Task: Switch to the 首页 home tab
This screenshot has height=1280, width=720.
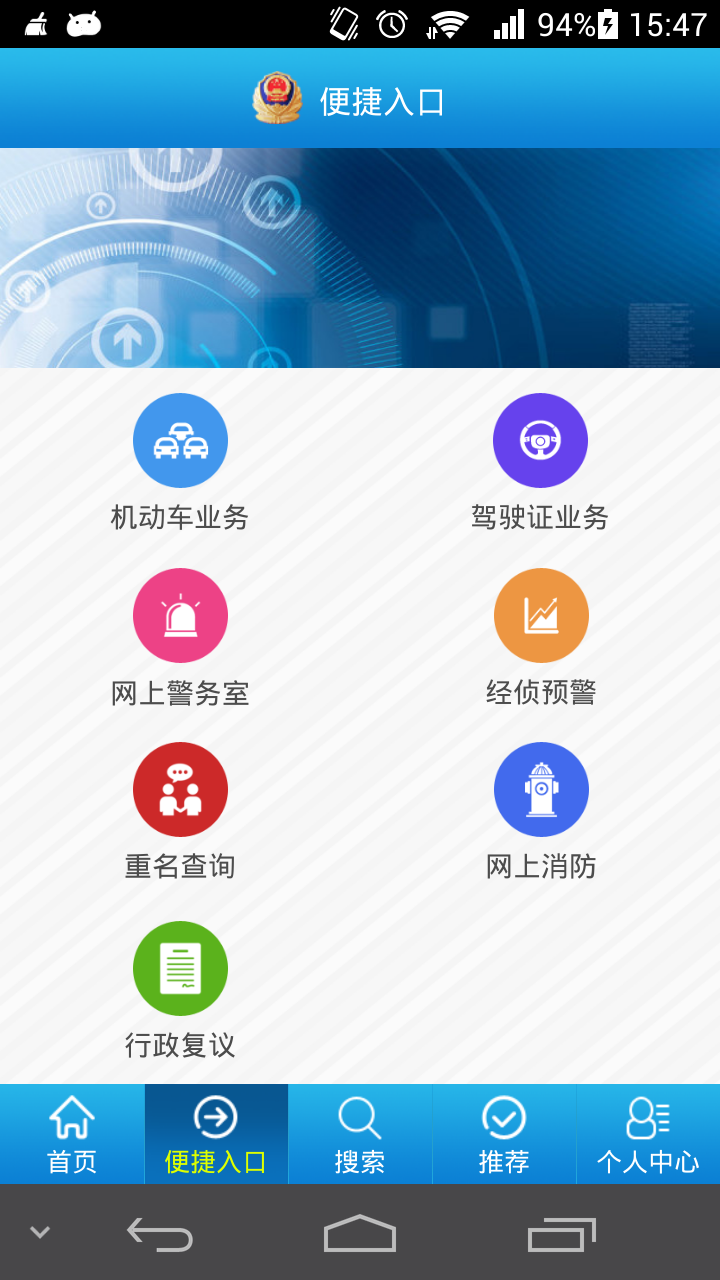Action: 72,1134
